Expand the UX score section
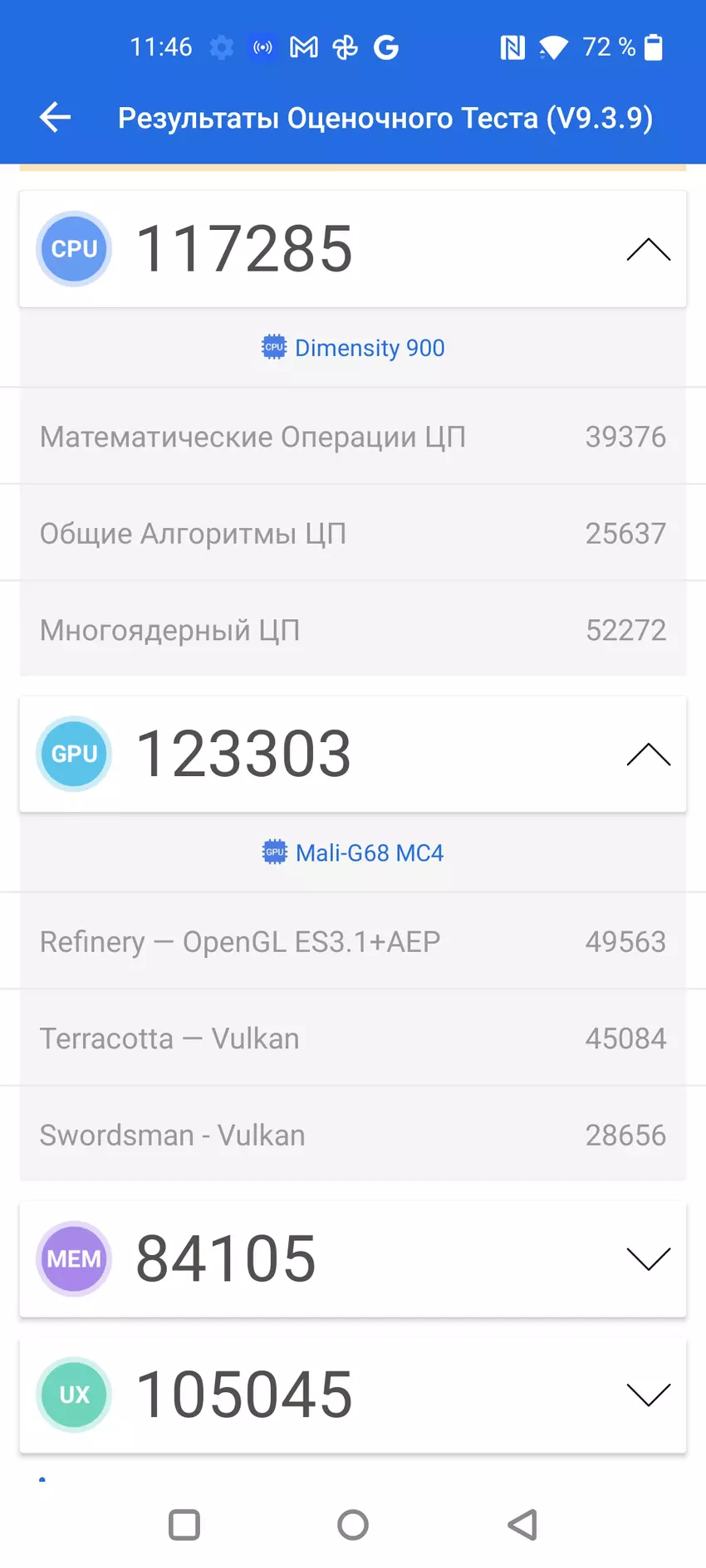706x1568 pixels. pyautogui.click(x=648, y=1395)
